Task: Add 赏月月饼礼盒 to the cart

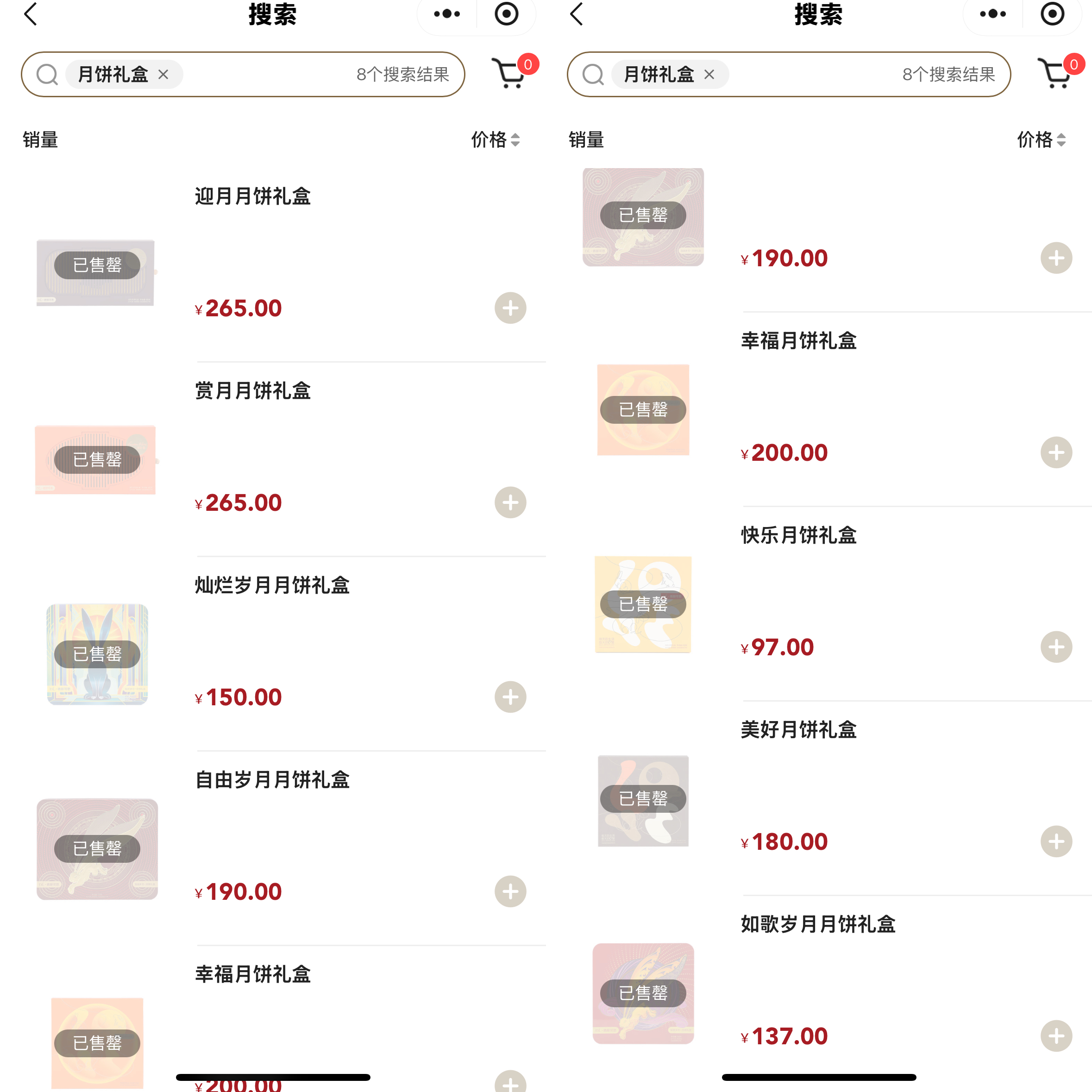Action: click(510, 502)
